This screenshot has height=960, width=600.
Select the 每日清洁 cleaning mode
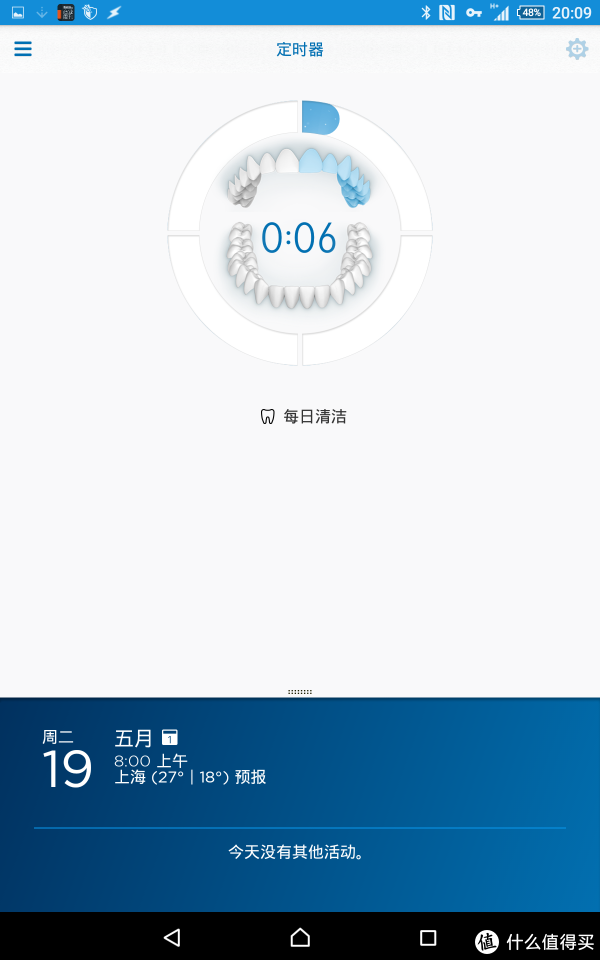click(303, 417)
